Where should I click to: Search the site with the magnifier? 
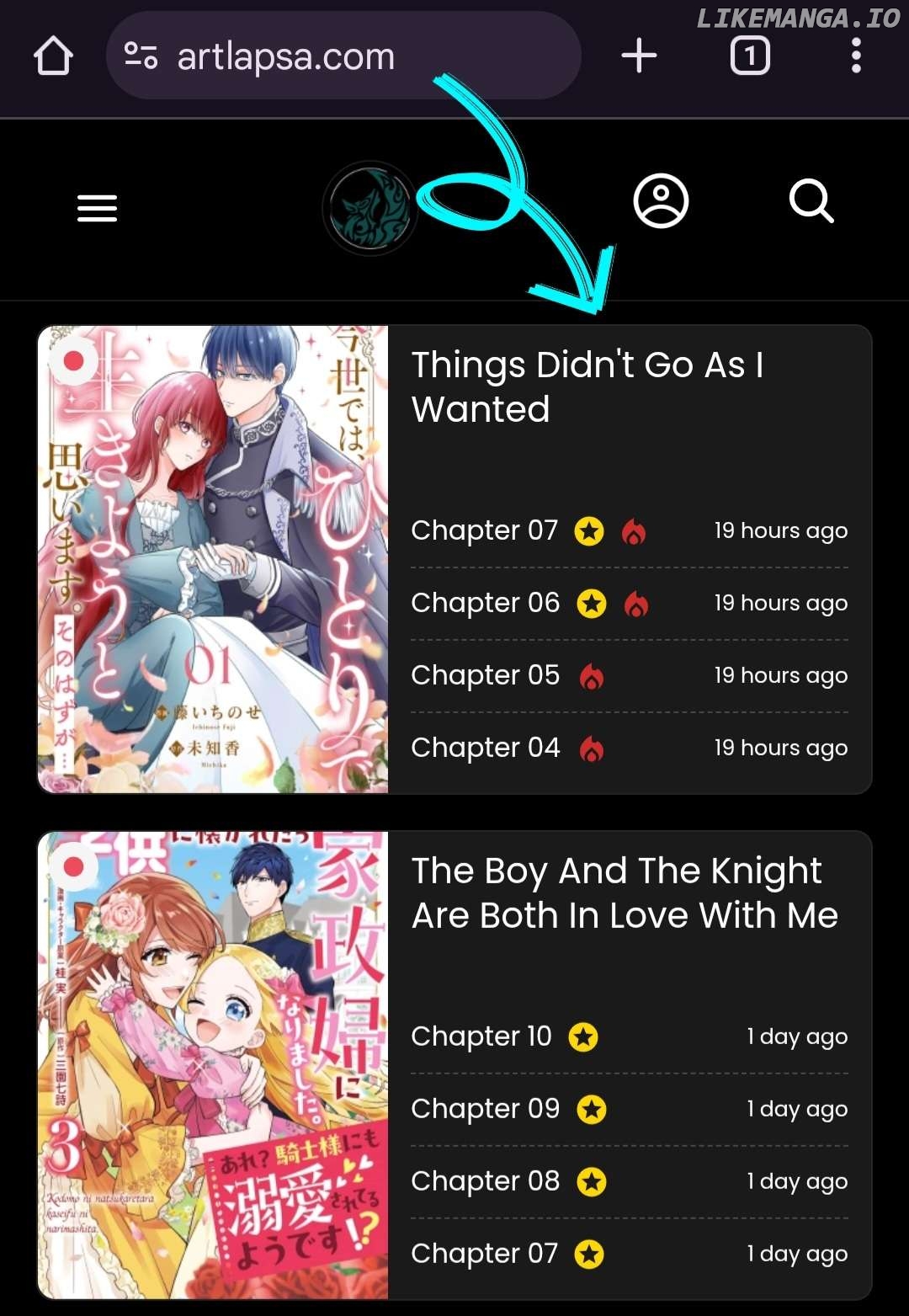point(811,201)
